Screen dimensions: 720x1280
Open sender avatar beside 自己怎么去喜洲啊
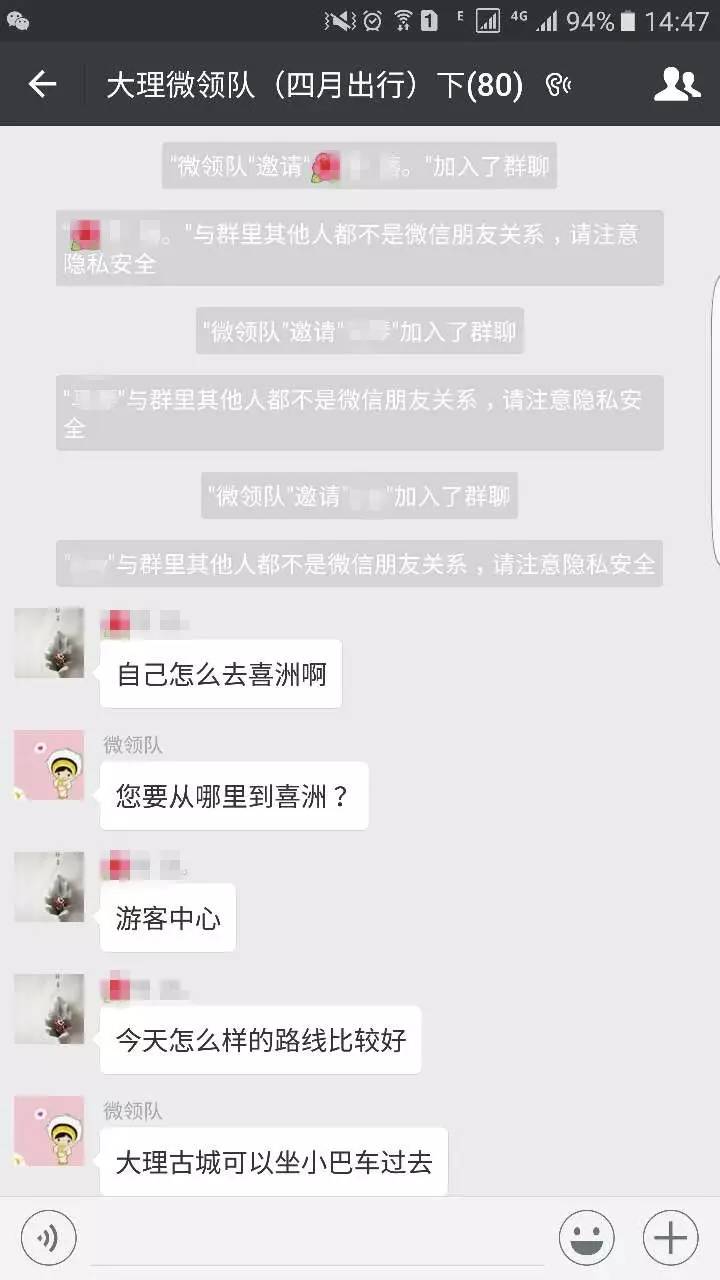click(x=49, y=643)
